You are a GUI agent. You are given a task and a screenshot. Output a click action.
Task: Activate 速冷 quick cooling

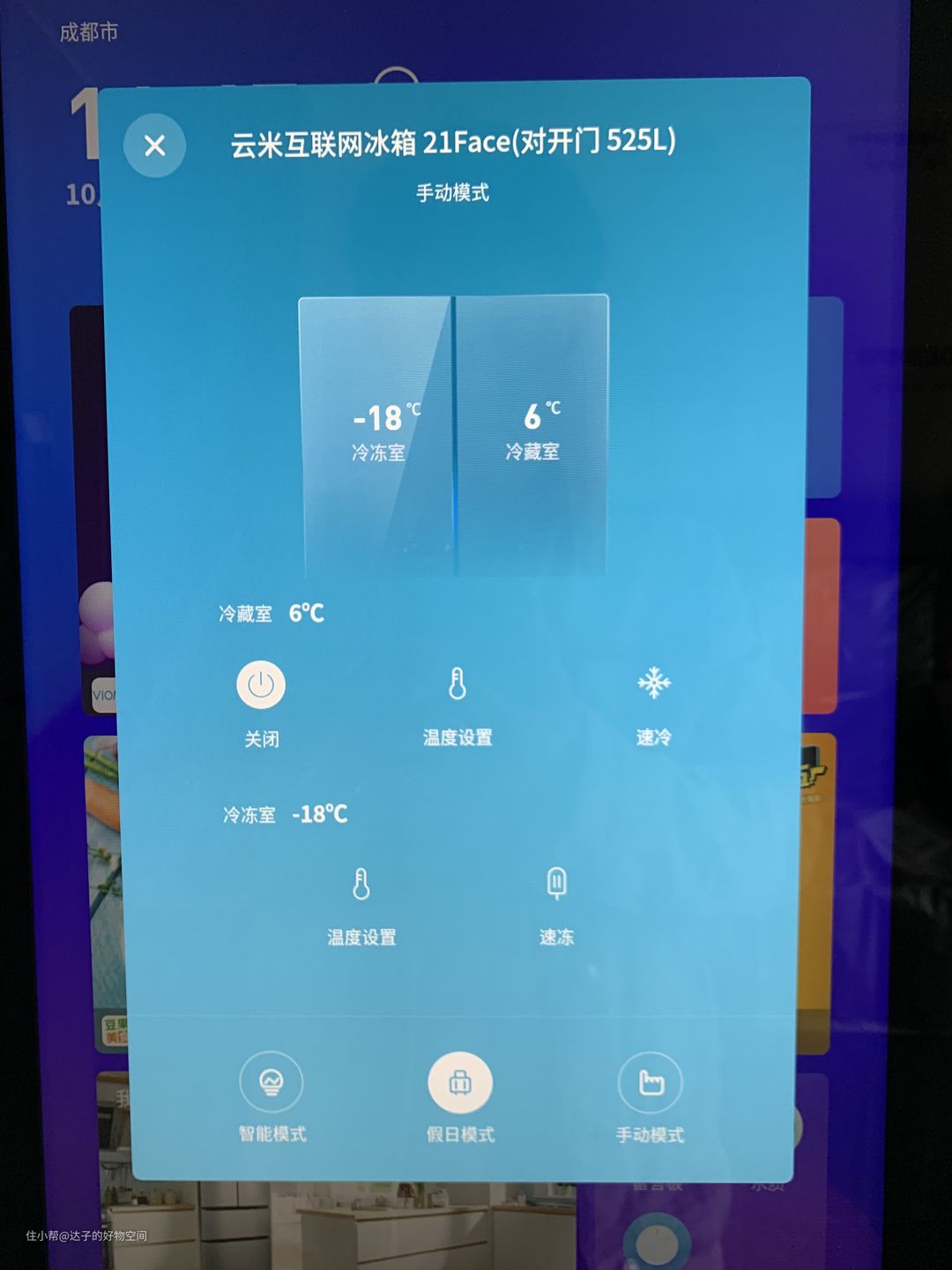(653, 684)
